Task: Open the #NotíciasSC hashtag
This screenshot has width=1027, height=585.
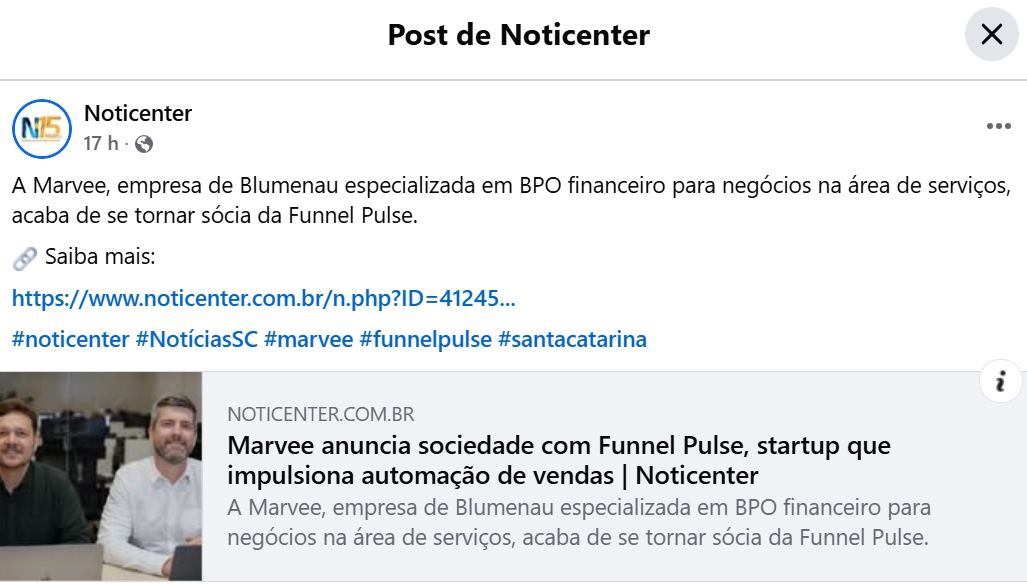Action: pyautogui.click(x=197, y=339)
